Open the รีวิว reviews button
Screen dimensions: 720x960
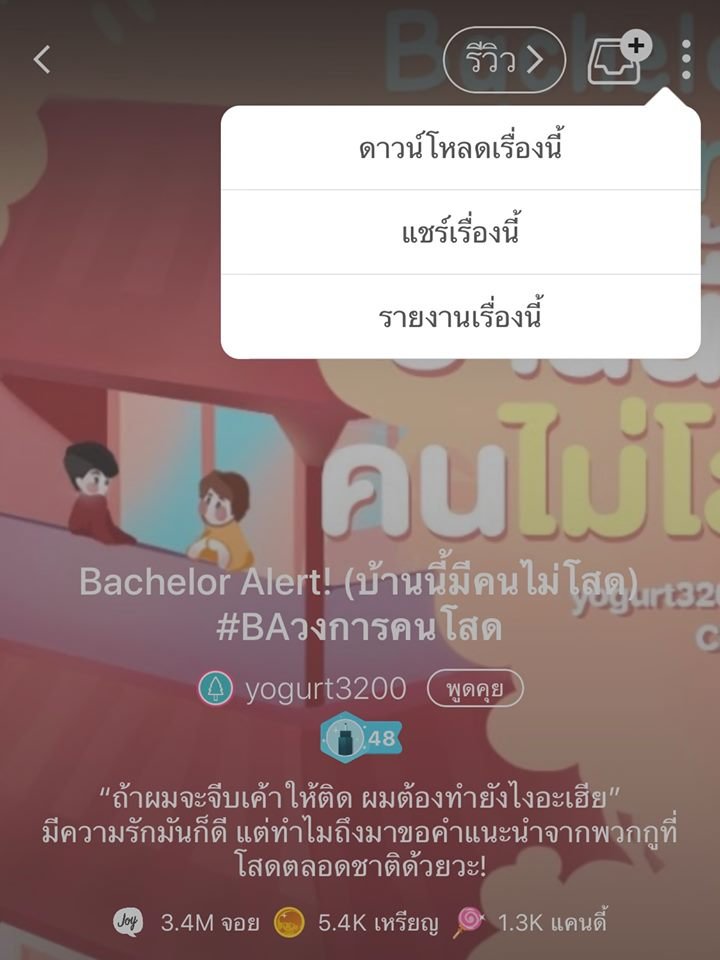point(504,60)
